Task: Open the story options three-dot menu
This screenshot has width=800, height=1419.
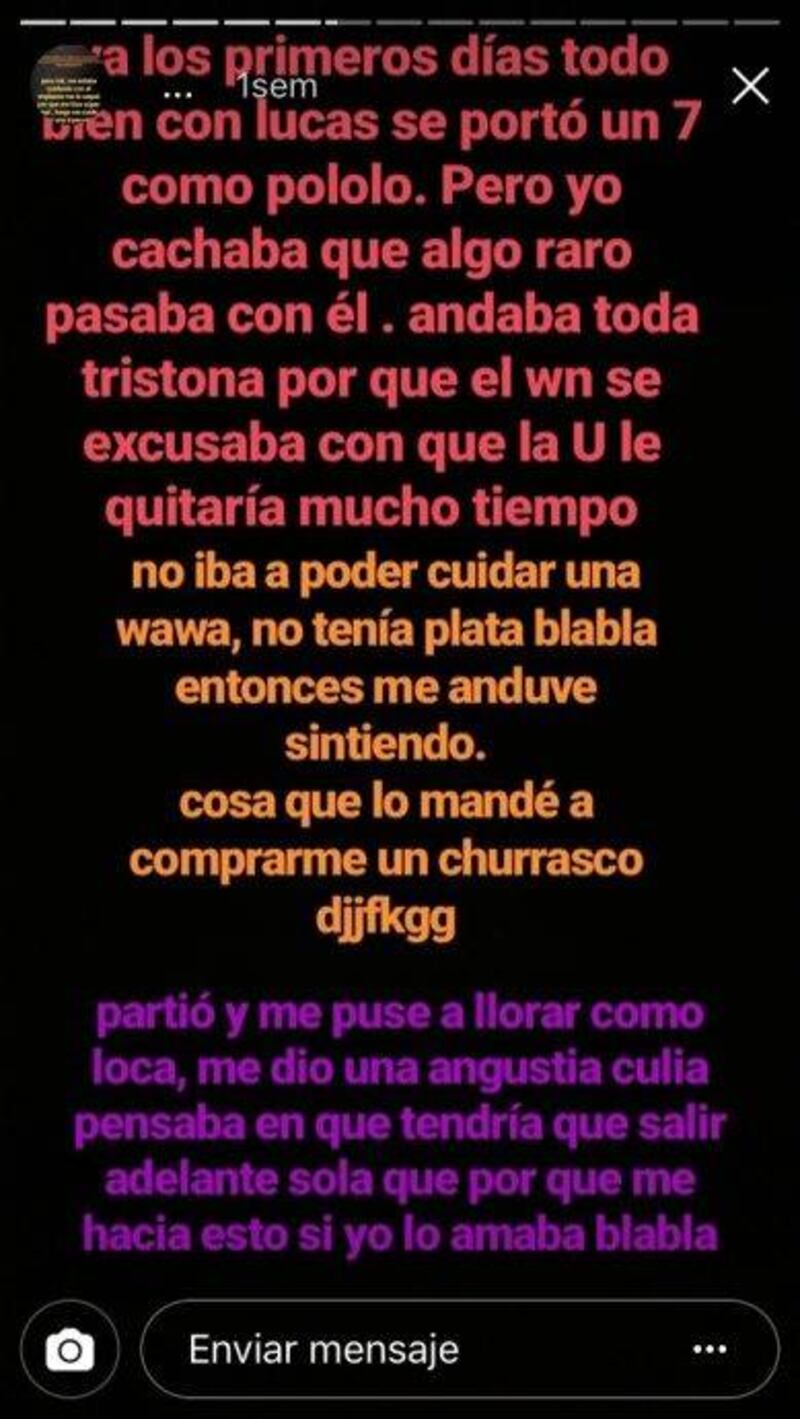Action: tap(708, 1351)
